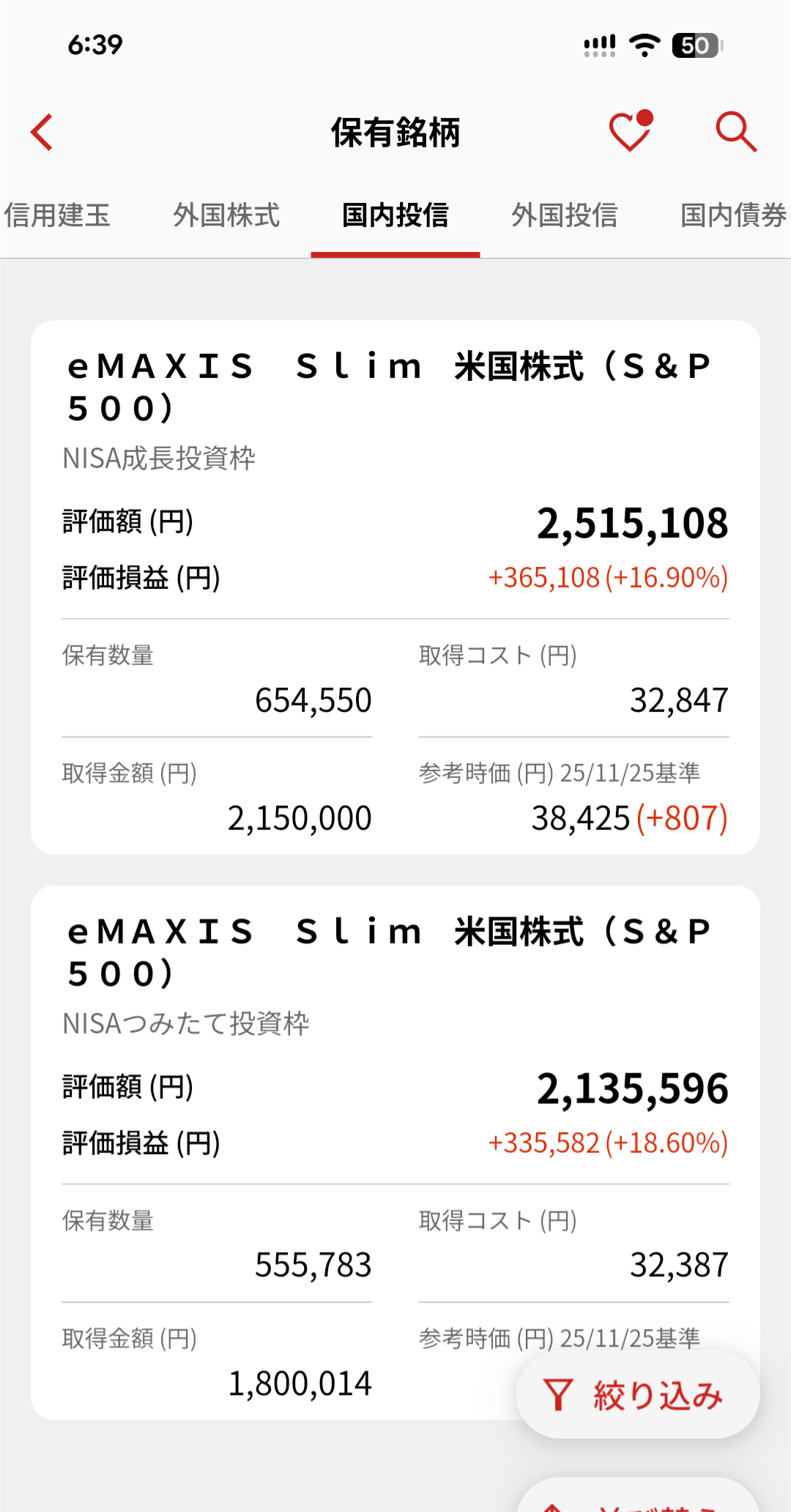
Task: Go back using the red arrow
Action: pyautogui.click(x=42, y=133)
